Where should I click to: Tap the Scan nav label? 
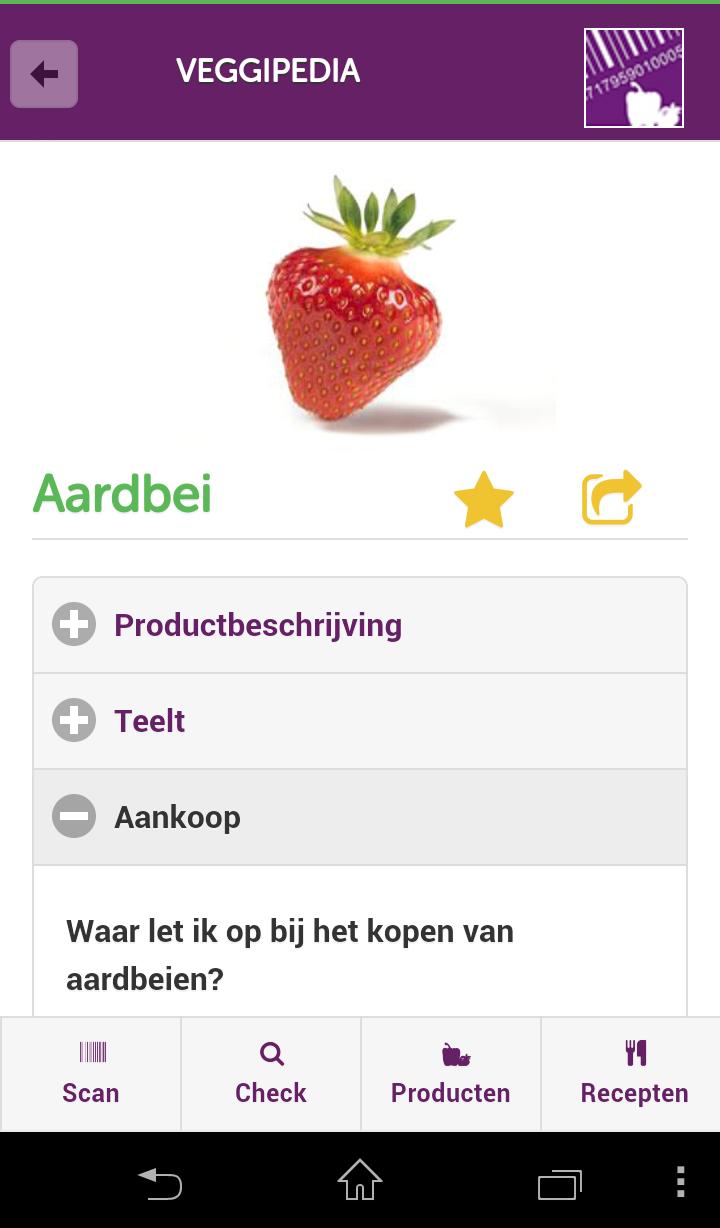pos(90,1092)
